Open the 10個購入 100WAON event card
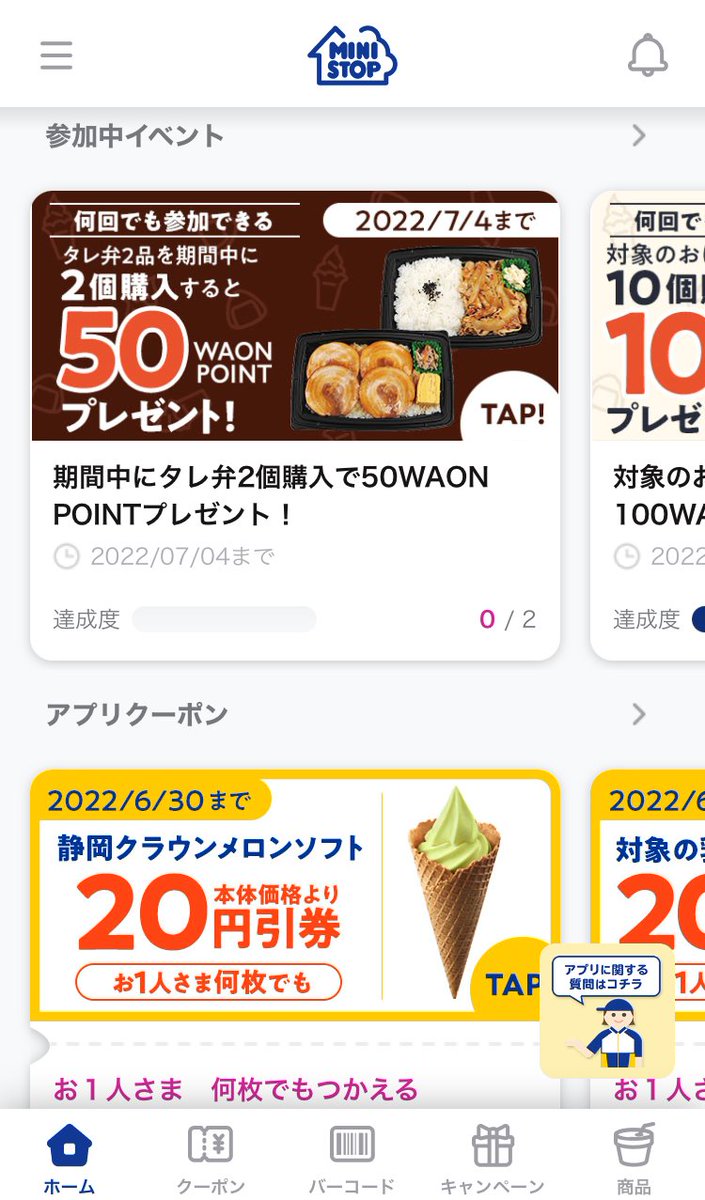The width and height of the screenshot is (705, 1200). (650, 420)
